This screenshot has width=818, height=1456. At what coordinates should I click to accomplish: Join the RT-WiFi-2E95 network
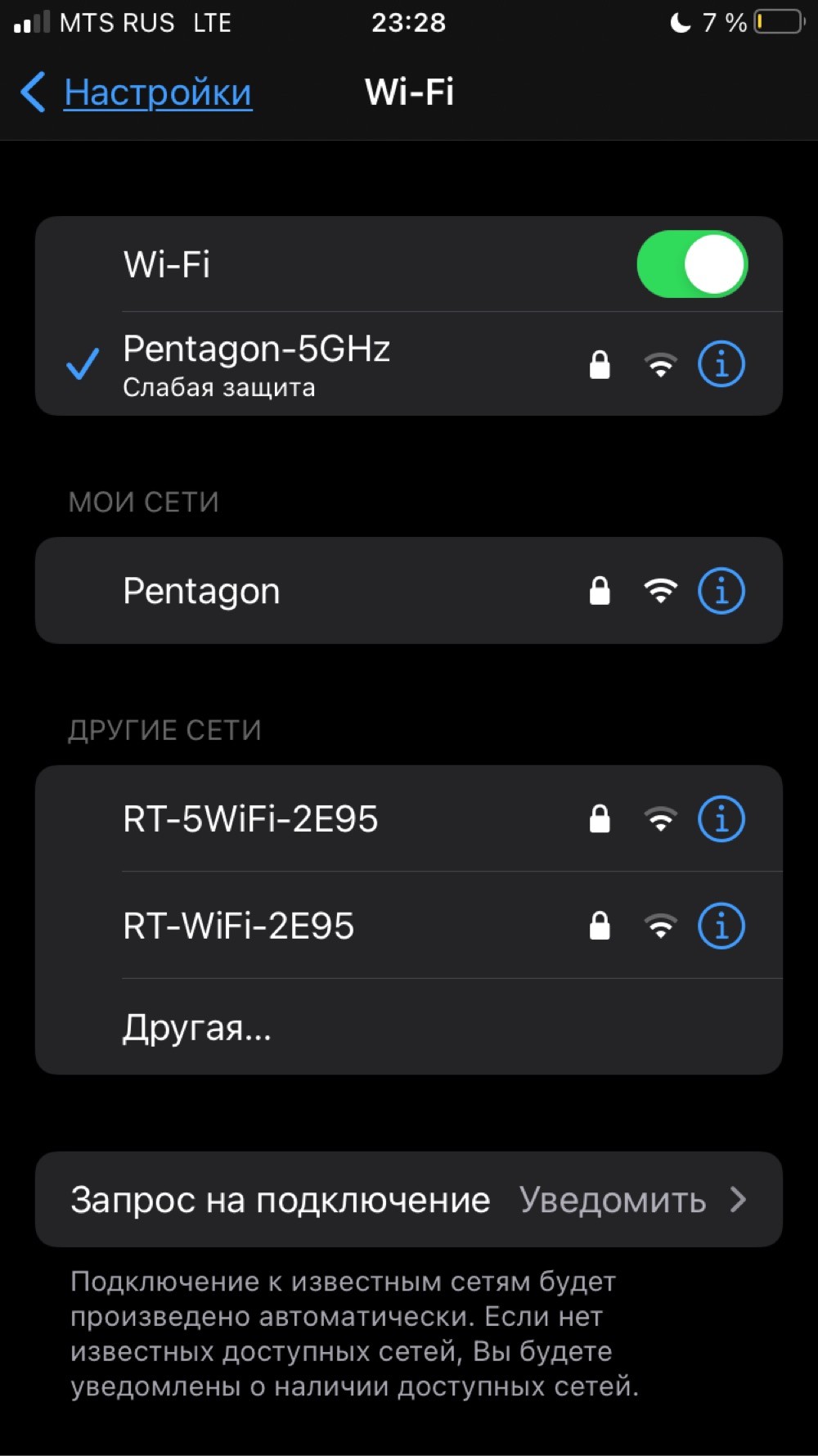pos(327,926)
